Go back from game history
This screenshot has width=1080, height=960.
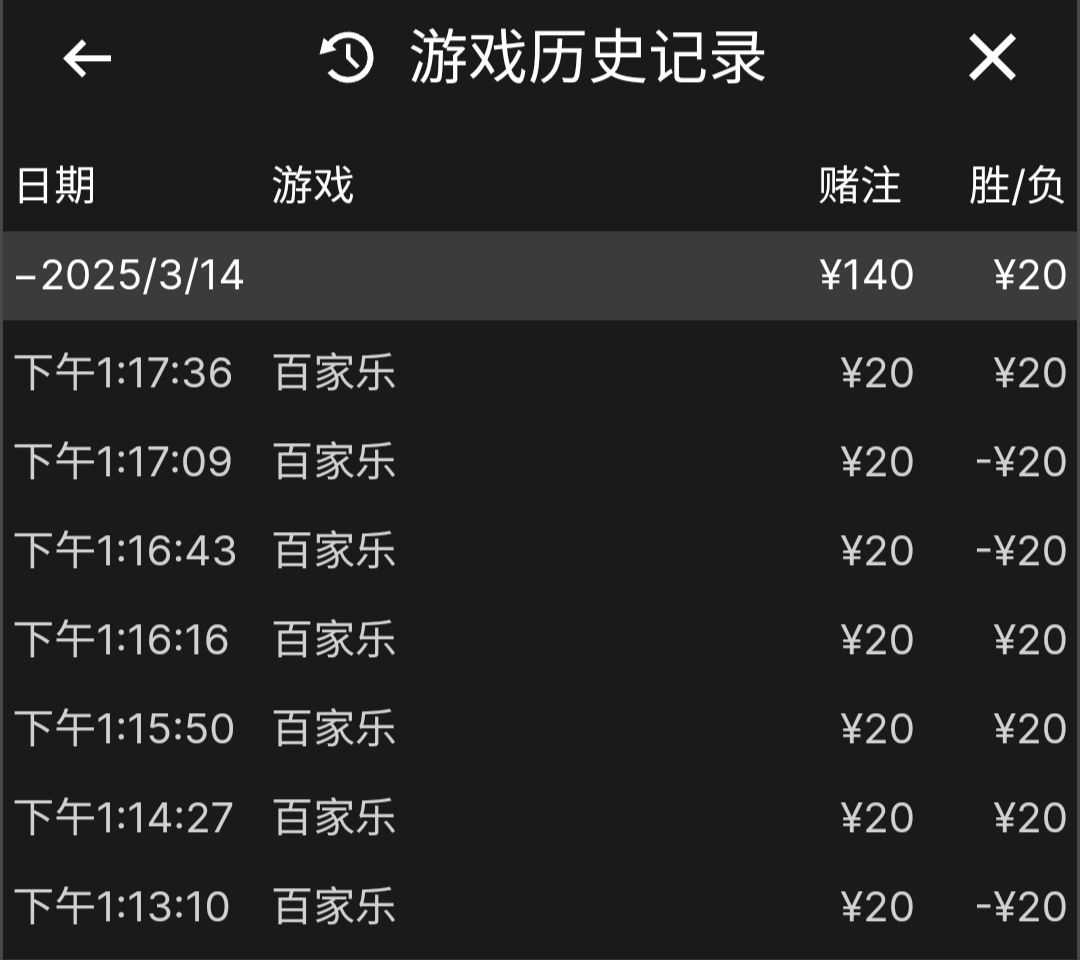click(x=87, y=59)
